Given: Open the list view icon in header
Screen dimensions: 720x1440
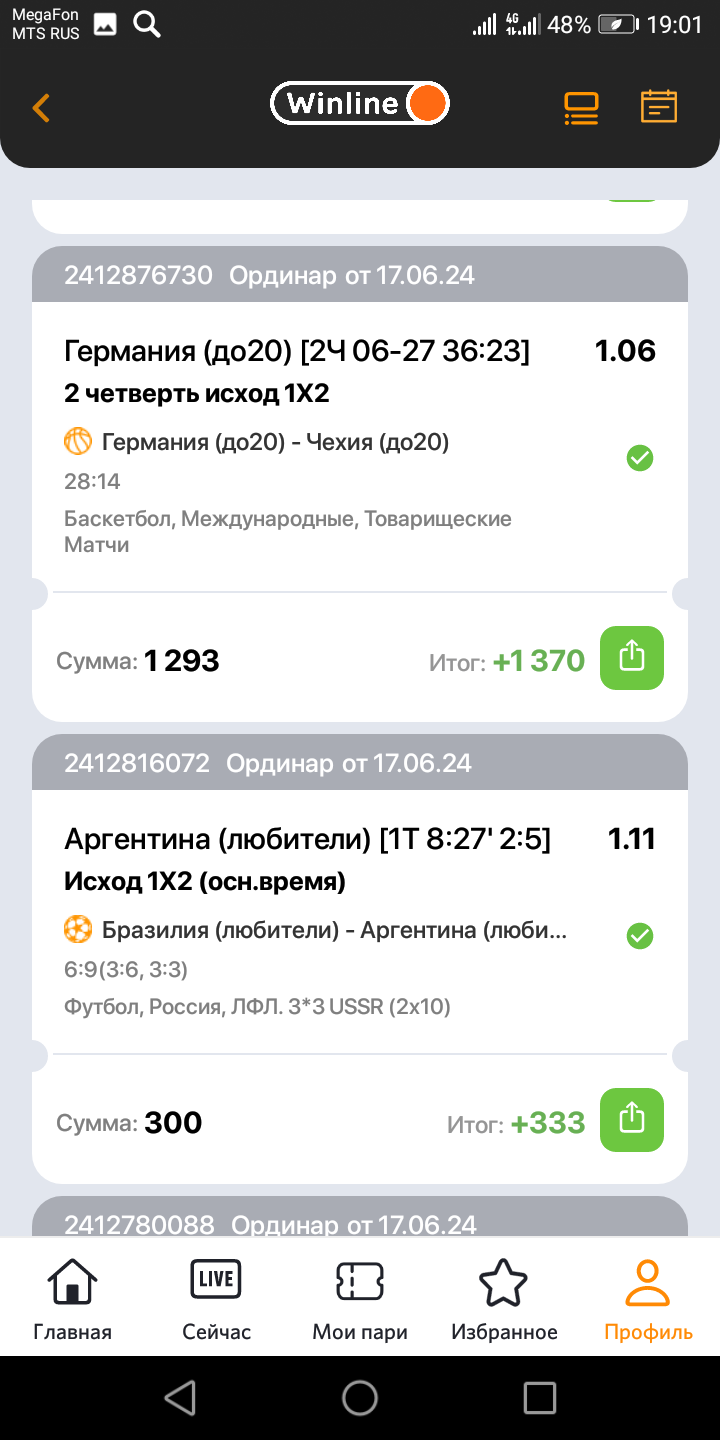Looking at the screenshot, I should click(581, 107).
